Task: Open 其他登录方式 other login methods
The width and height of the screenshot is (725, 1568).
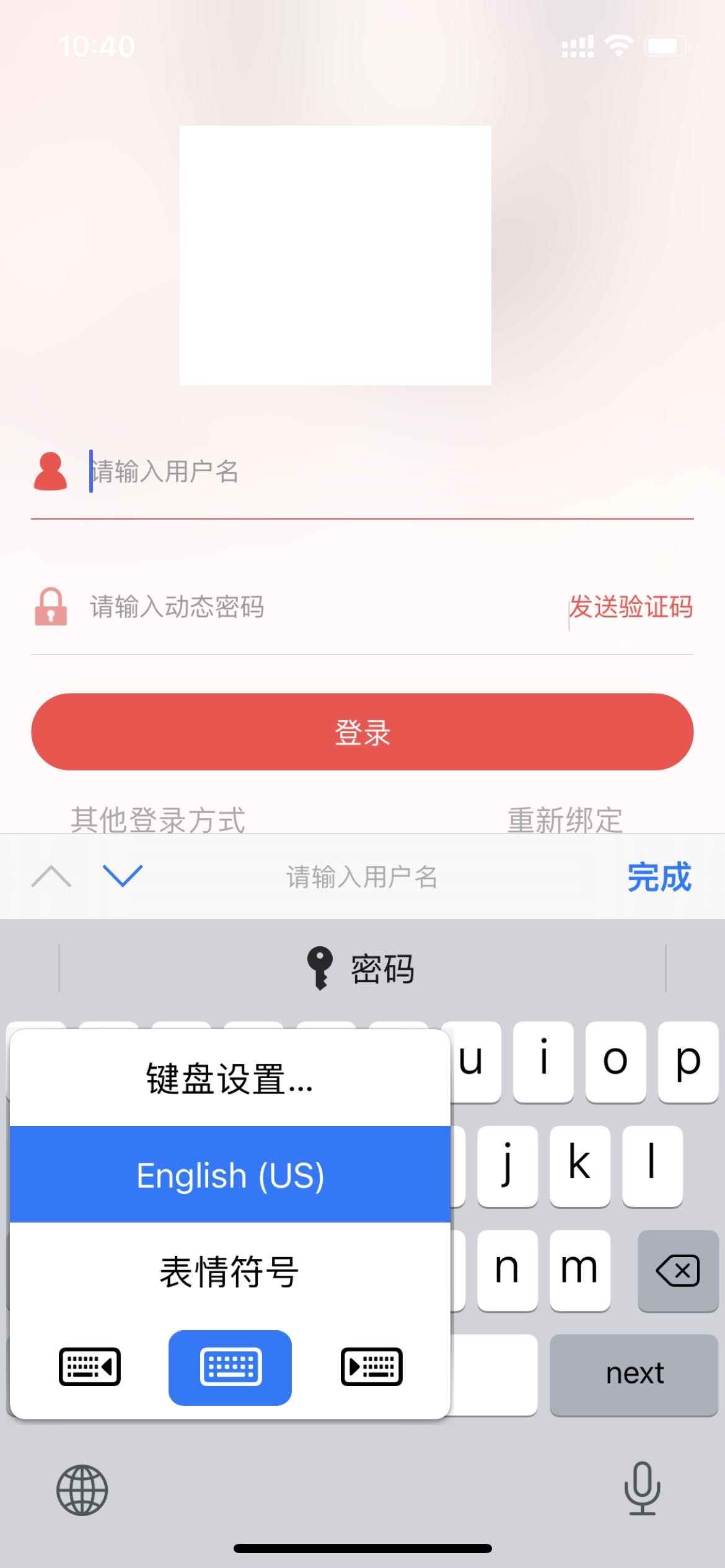Action: pos(158,819)
